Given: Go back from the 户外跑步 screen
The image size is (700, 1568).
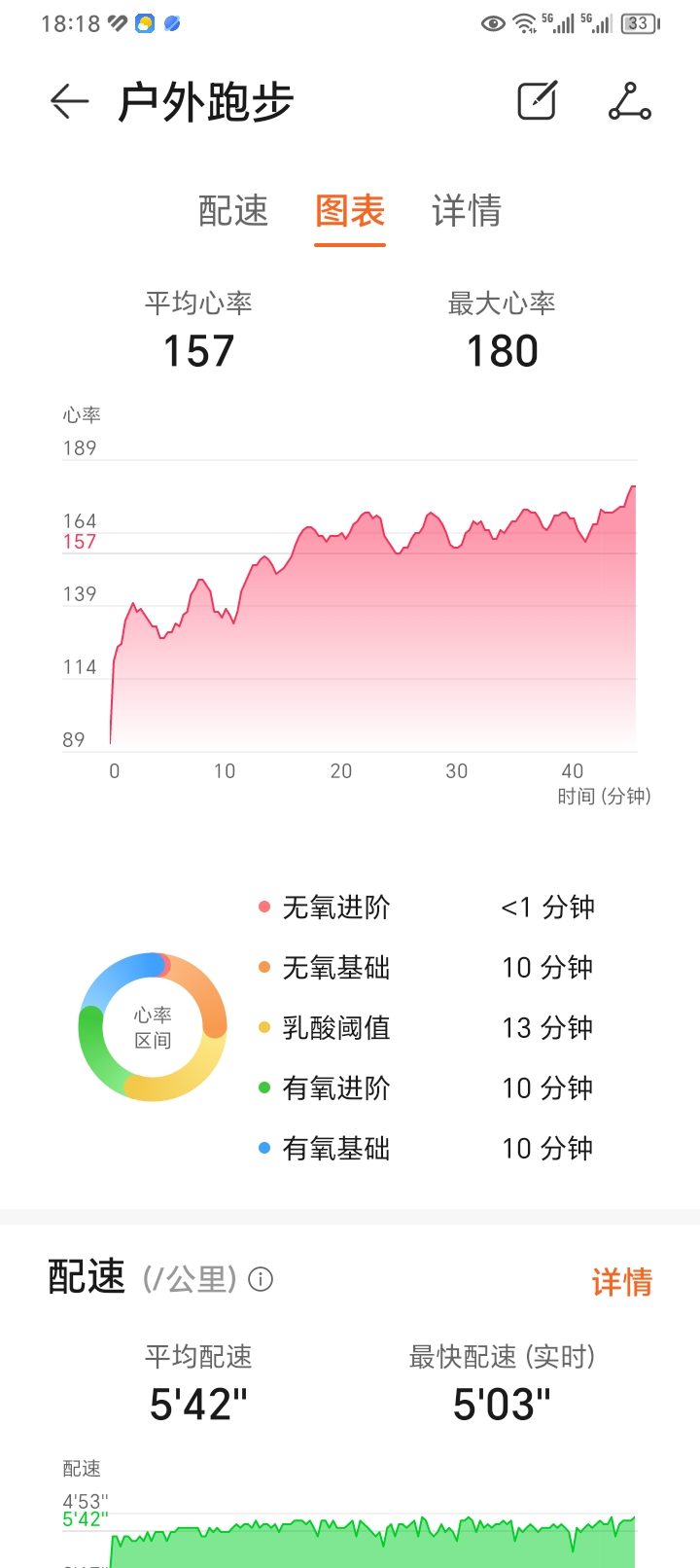Looking at the screenshot, I should point(69,101).
